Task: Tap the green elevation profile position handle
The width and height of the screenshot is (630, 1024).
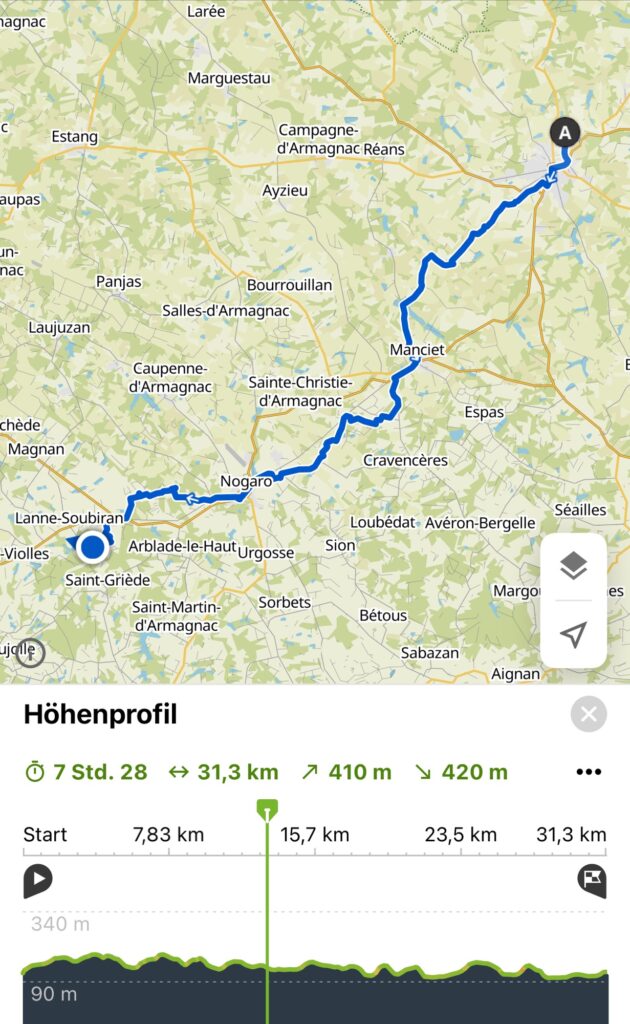Action: pos(266,809)
